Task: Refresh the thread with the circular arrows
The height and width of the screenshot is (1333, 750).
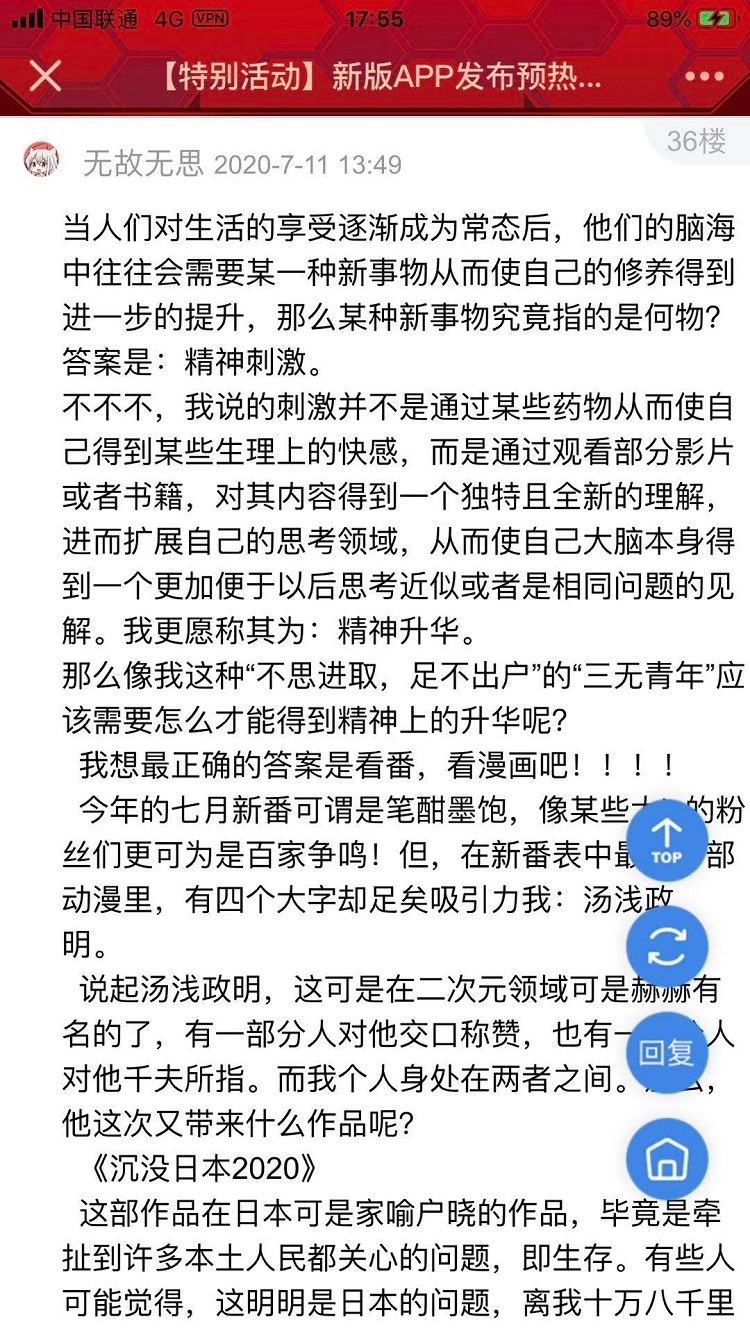Action: tap(667, 945)
